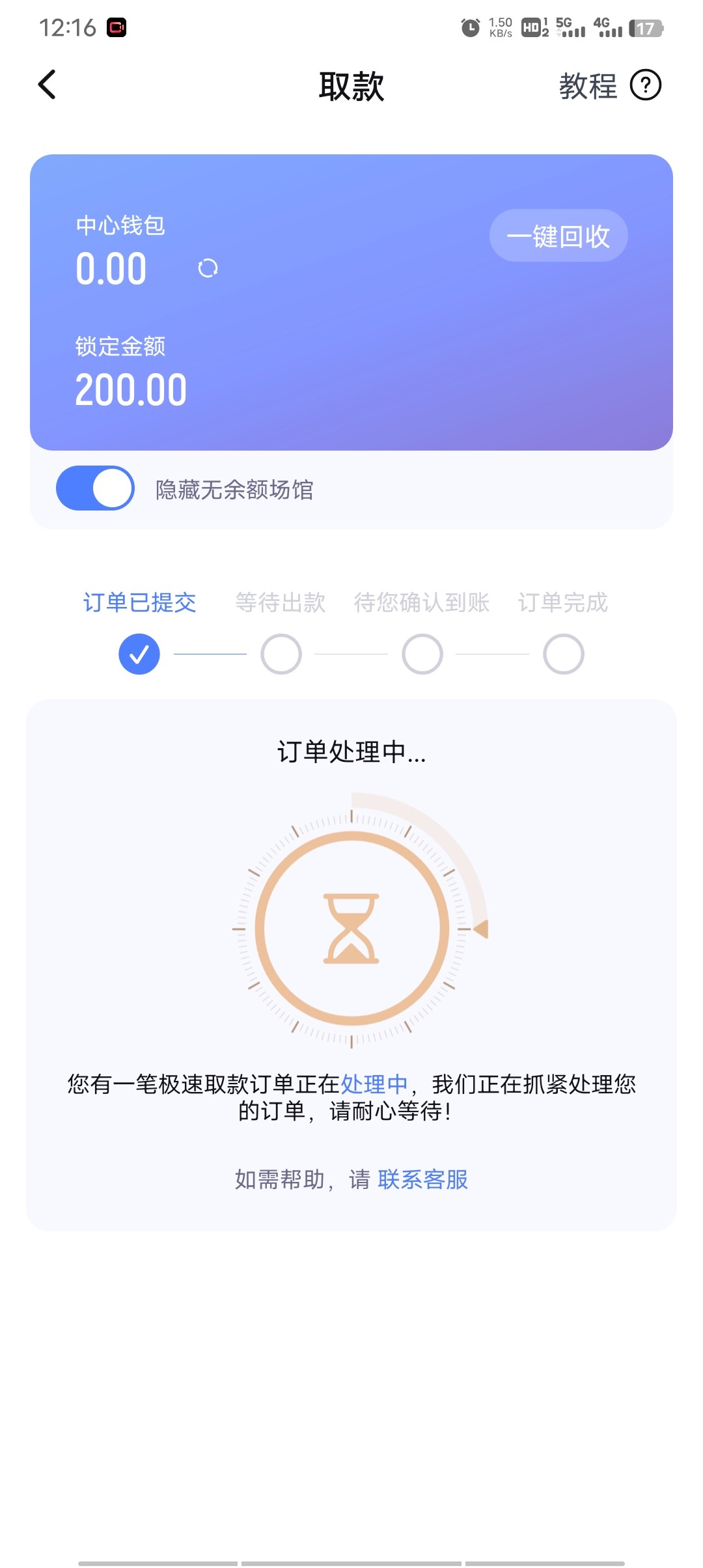The width and height of the screenshot is (703, 1568).
Task: Click the circle under 待您确认到账
Action: tap(421, 654)
